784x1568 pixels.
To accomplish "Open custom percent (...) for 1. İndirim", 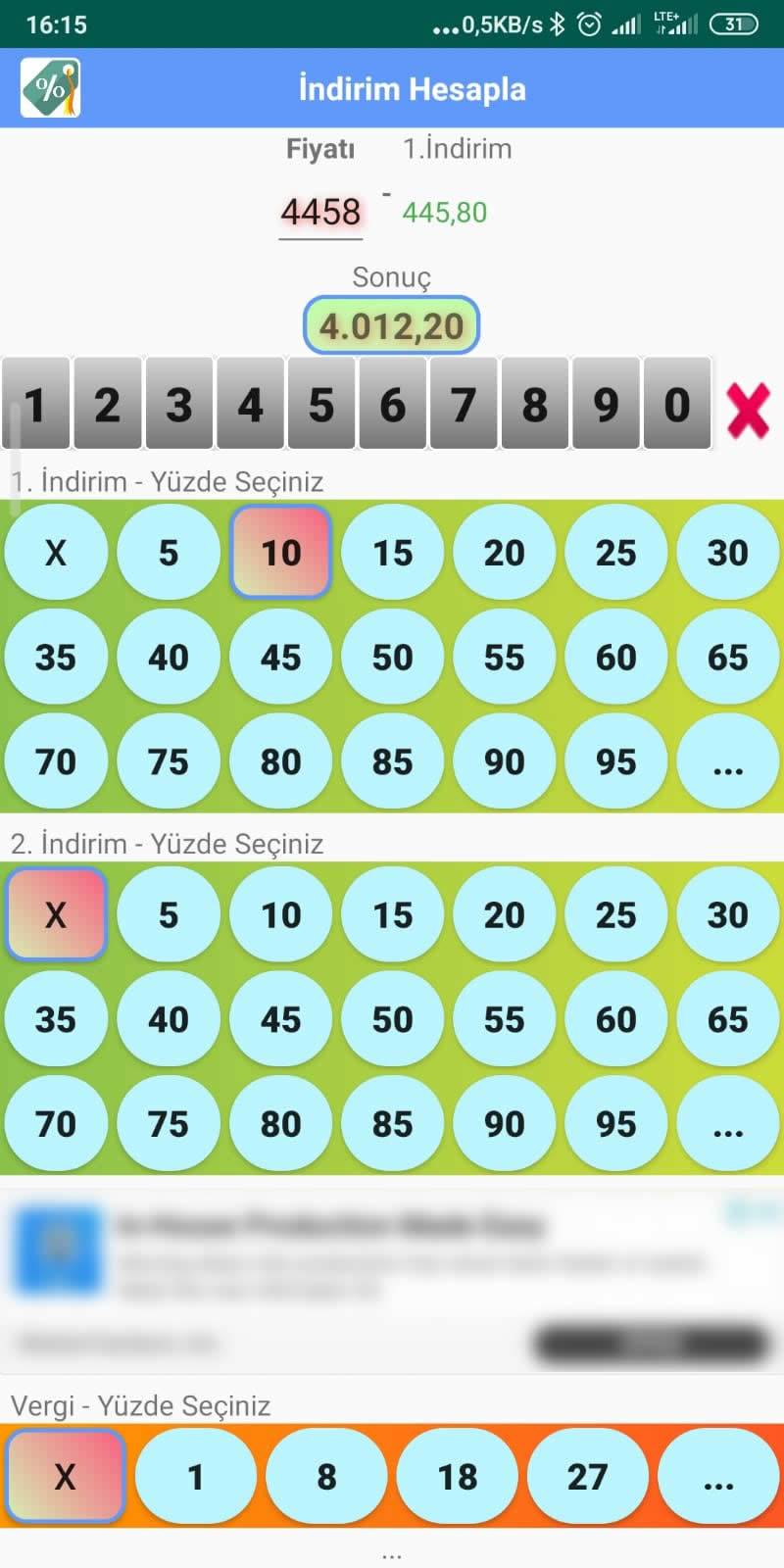I will [727, 762].
